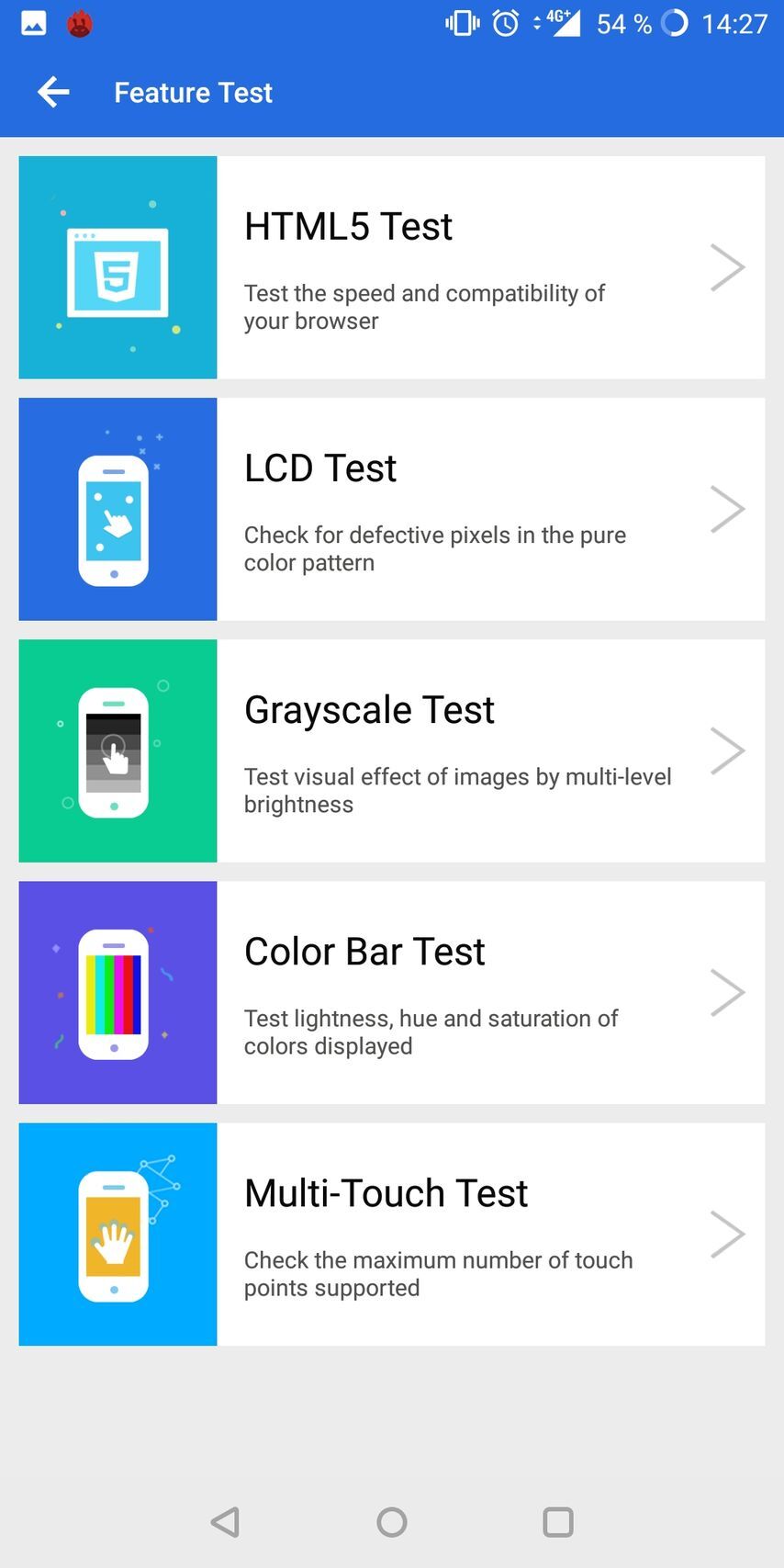Open LCD Test using its right arrow
This screenshot has width=784, height=1568.
(727, 509)
